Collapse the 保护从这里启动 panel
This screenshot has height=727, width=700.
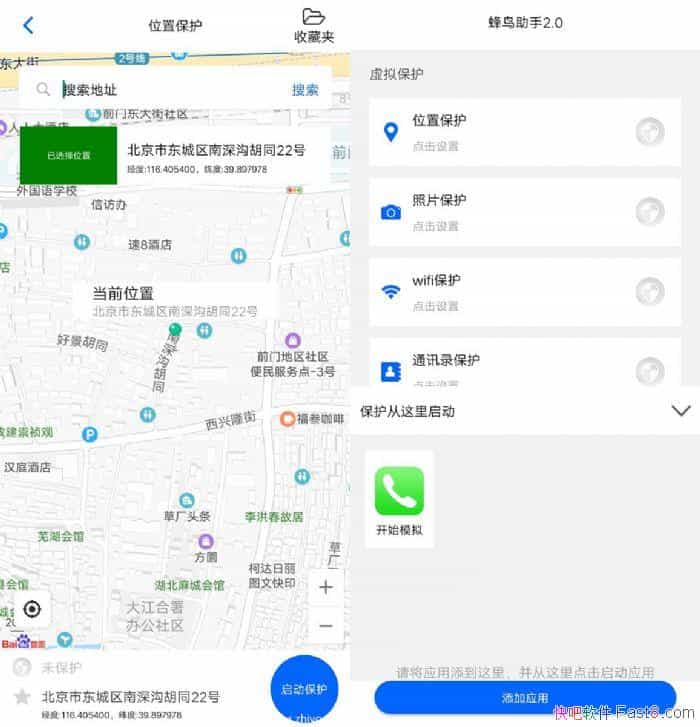(x=681, y=411)
